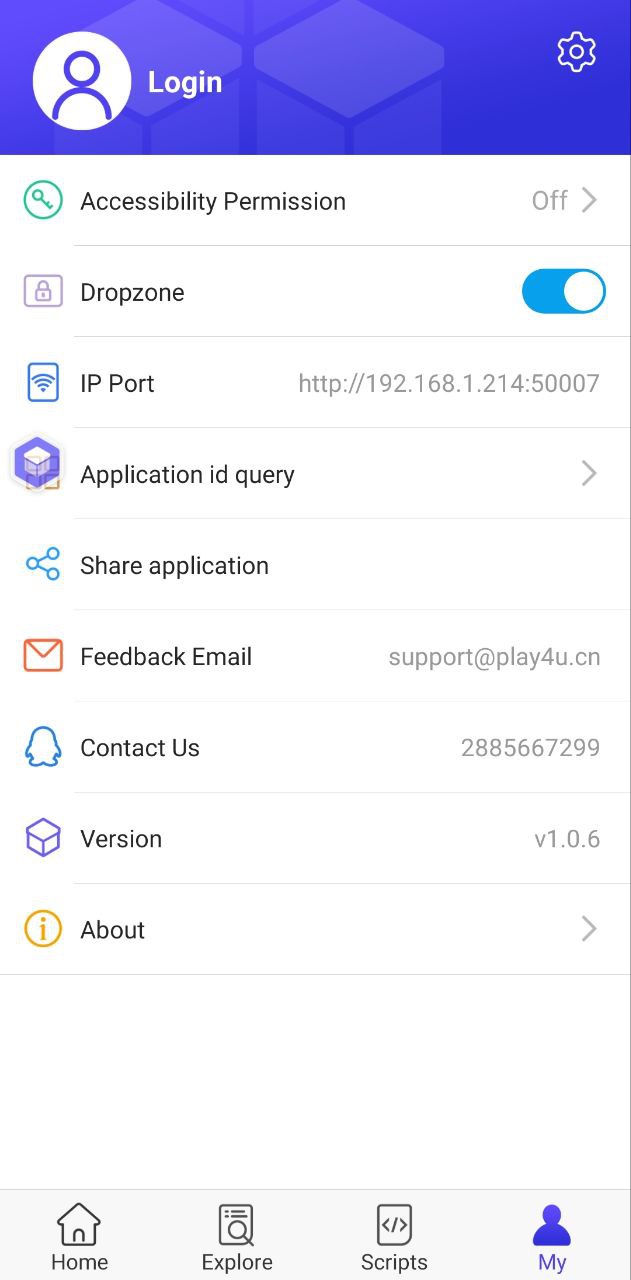Tap Login to sign in
Viewport: 631px width, 1280px height.
[x=185, y=82]
